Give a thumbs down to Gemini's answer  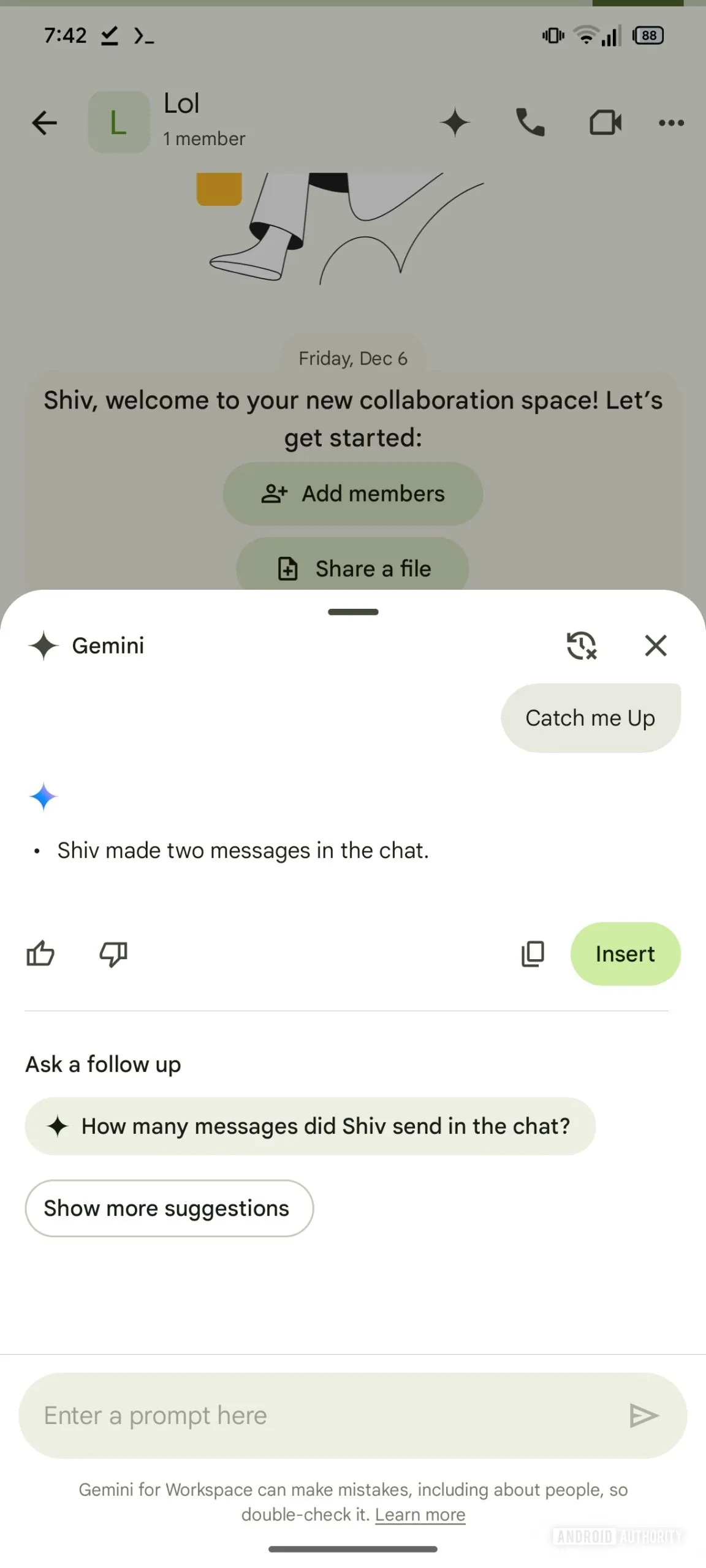[x=112, y=954]
